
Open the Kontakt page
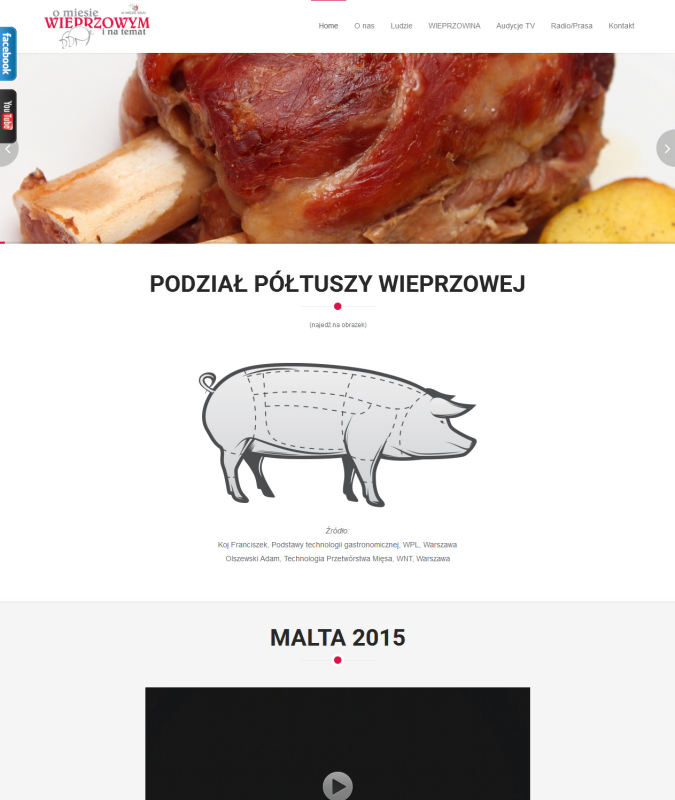[621, 26]
